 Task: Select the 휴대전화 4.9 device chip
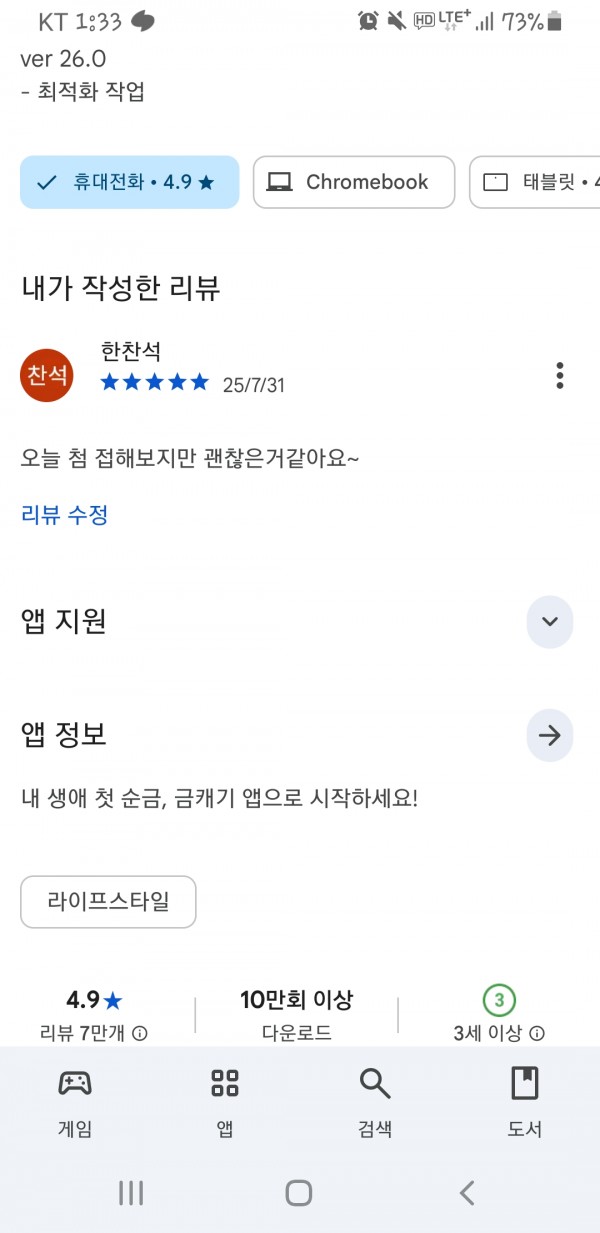point(130,182)
